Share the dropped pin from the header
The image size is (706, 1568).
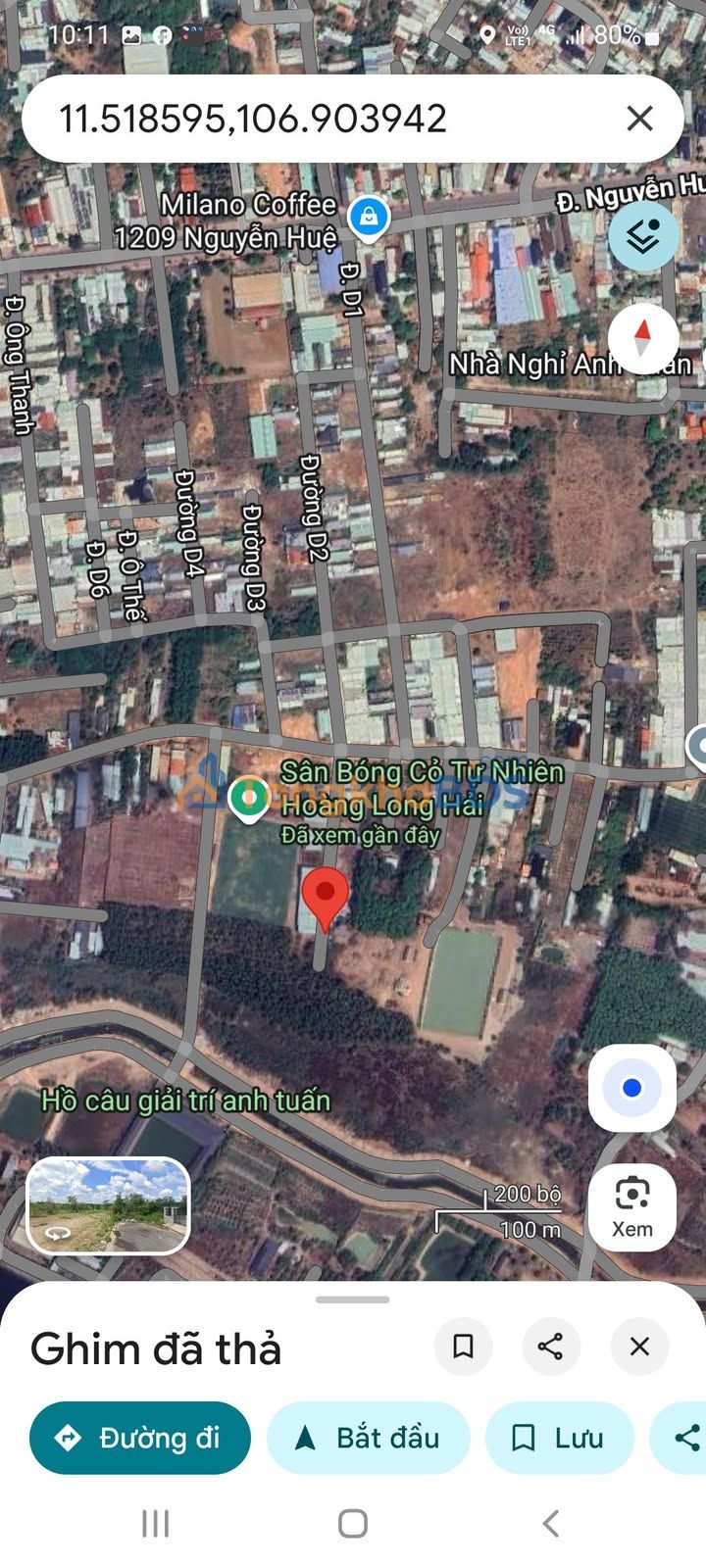[551, 1347]
